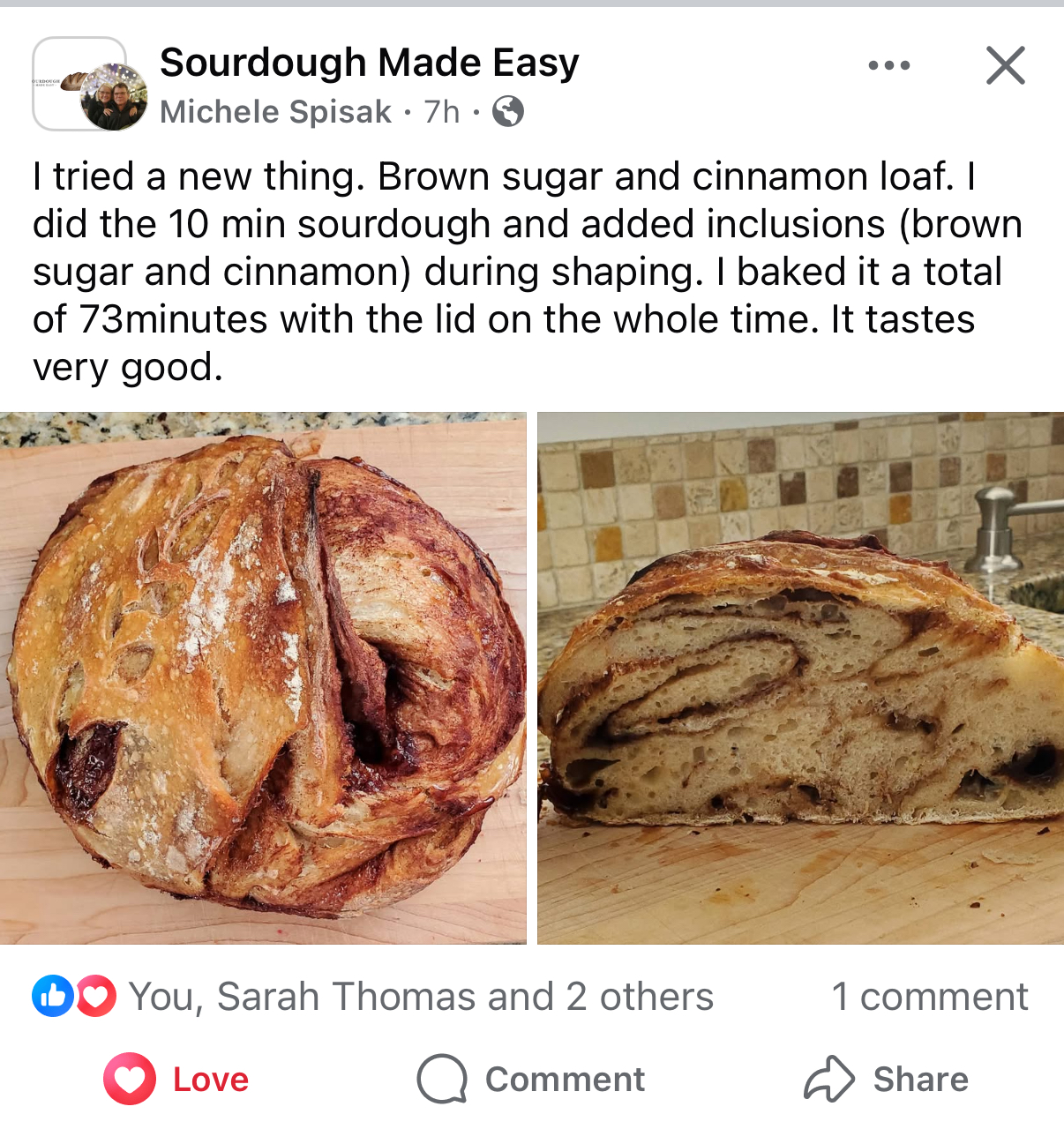Toggle the Love reaction on the post
This screenshot has height=1129, width=1064.
[x=176, y=1079]
